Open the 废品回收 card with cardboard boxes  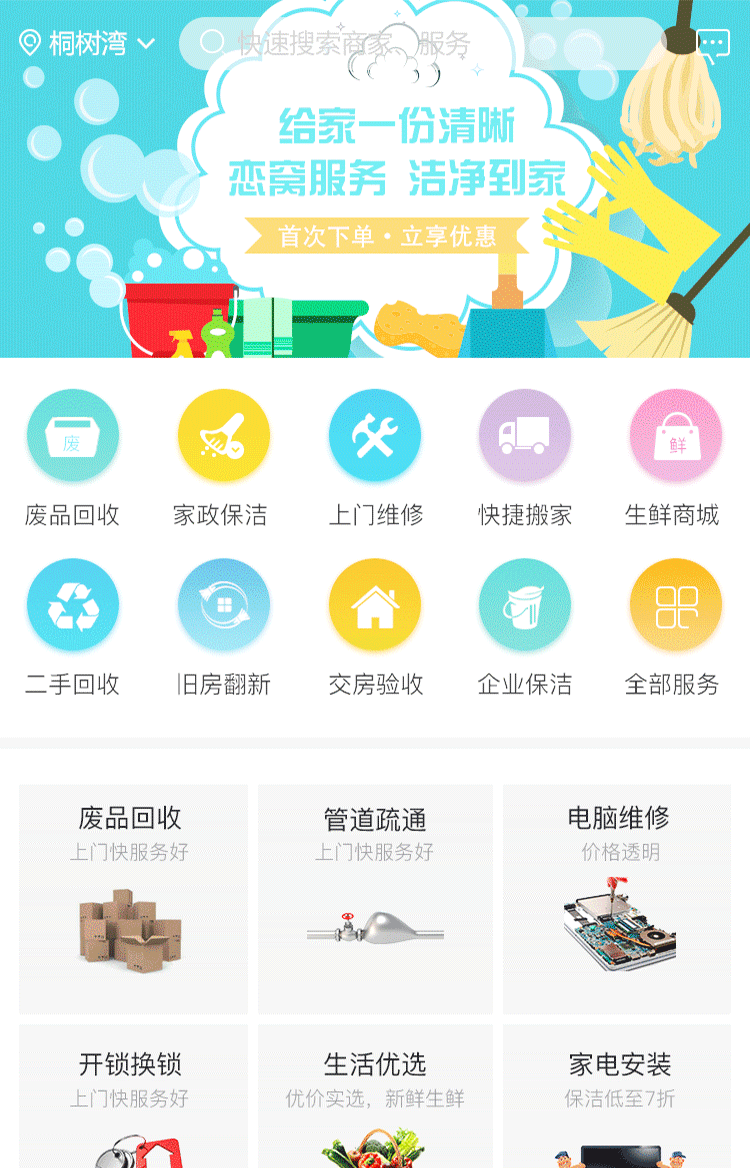click(x=133, y=898)
